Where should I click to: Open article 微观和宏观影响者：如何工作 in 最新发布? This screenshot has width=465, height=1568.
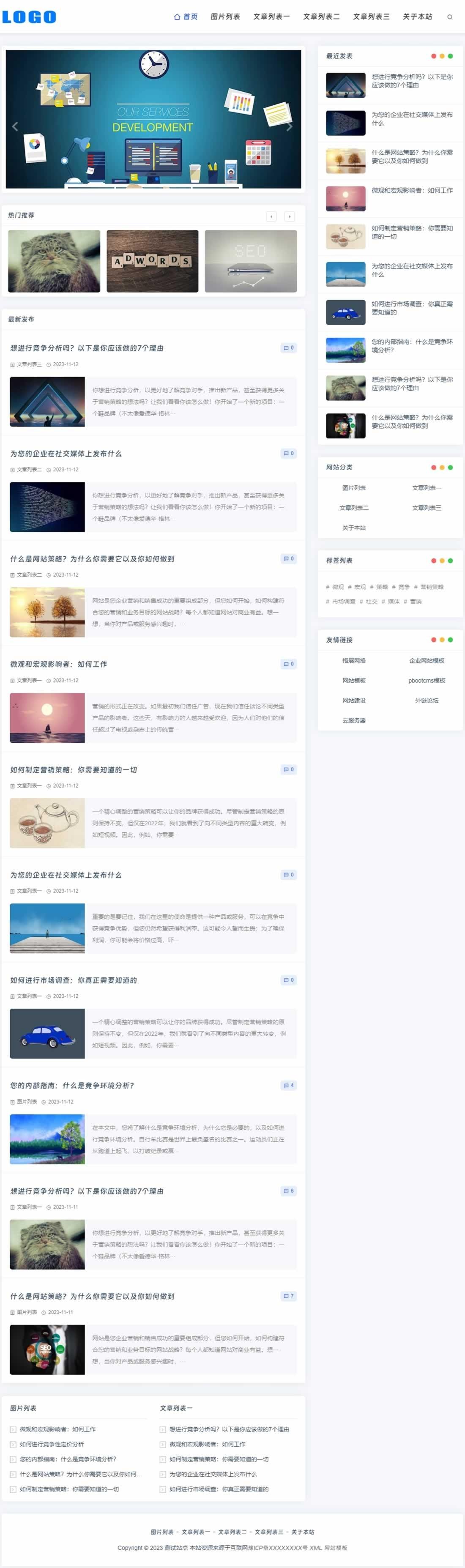pos(58,664)
